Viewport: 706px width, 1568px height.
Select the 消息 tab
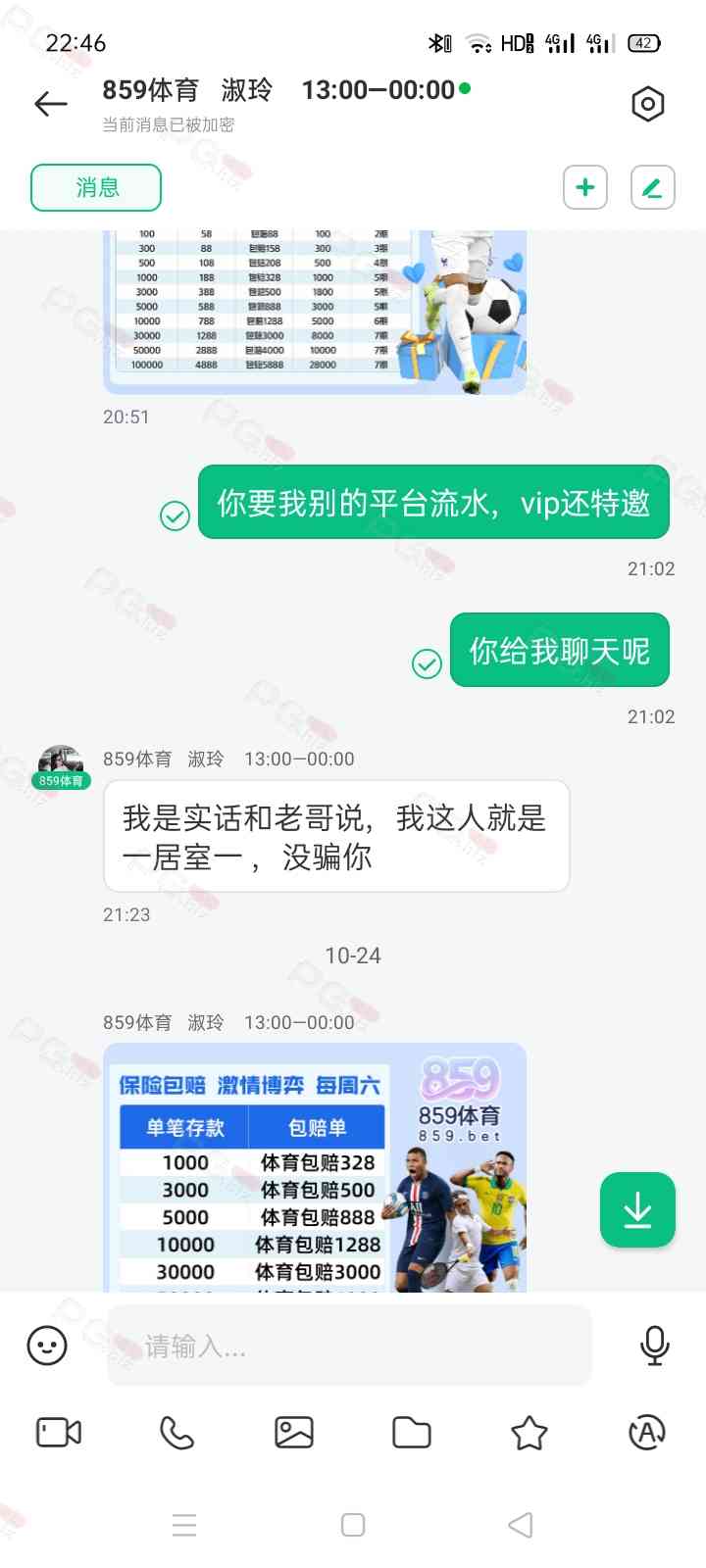(96, 187)
